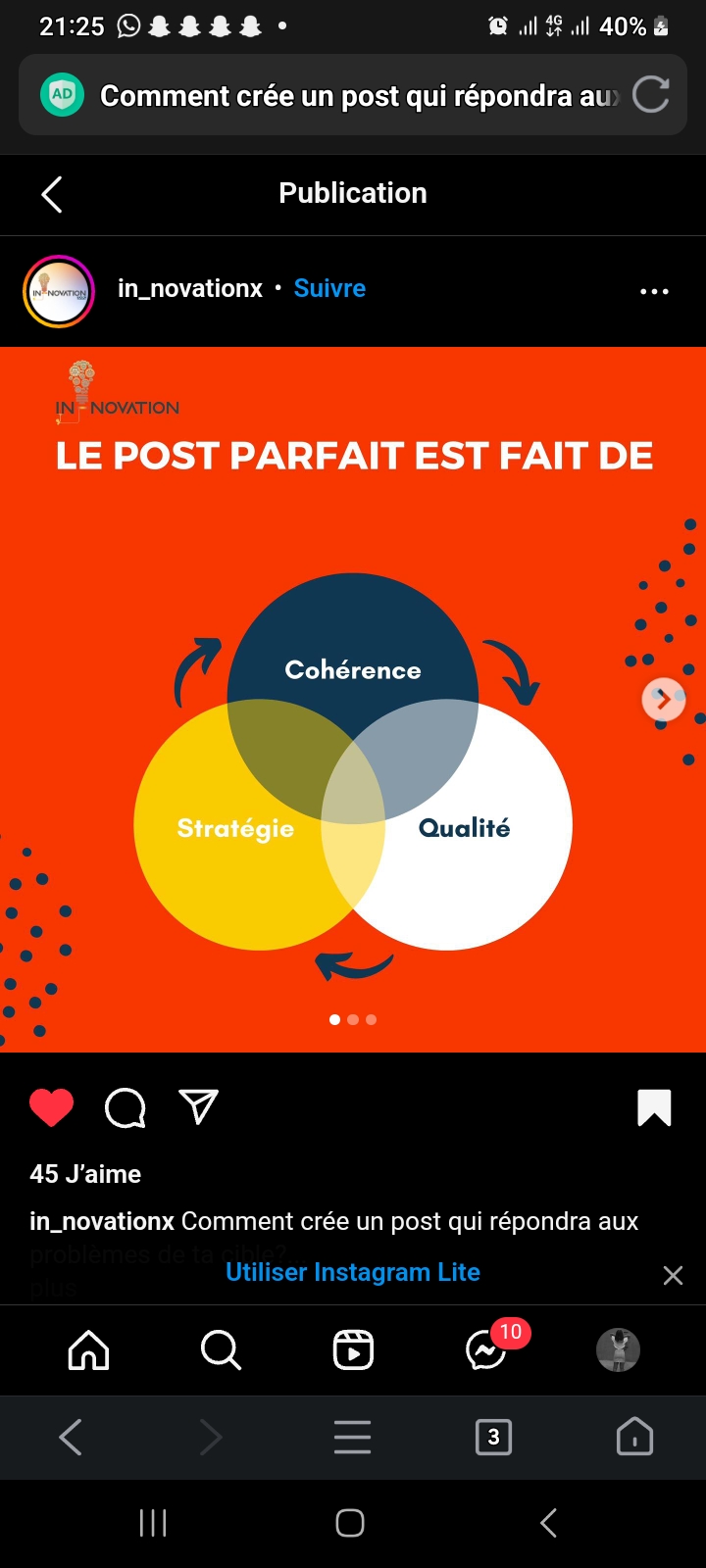Go back from the Publication screen
This screenshot has height=1568, width=706.
[x=52, y=194]
